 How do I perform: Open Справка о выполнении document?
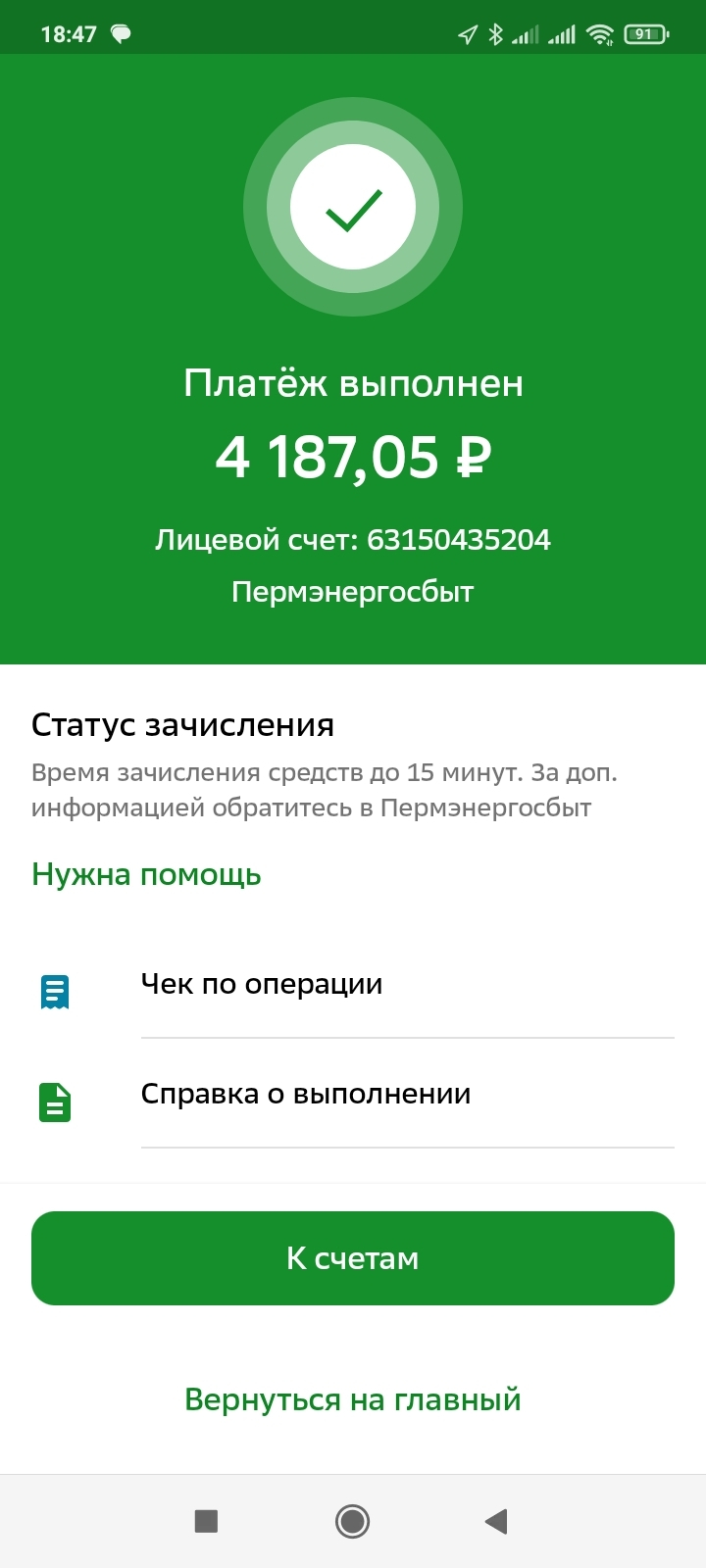click(305, 1095)
